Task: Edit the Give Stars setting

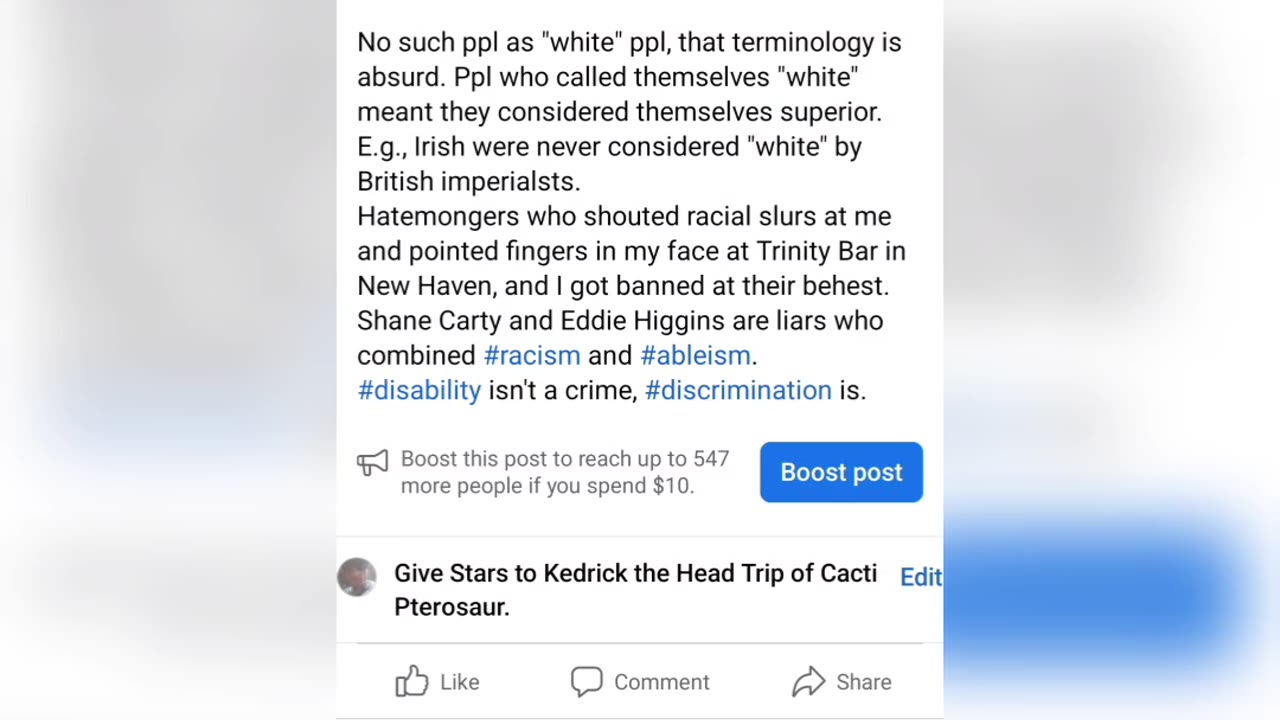Action: [920, 577]
